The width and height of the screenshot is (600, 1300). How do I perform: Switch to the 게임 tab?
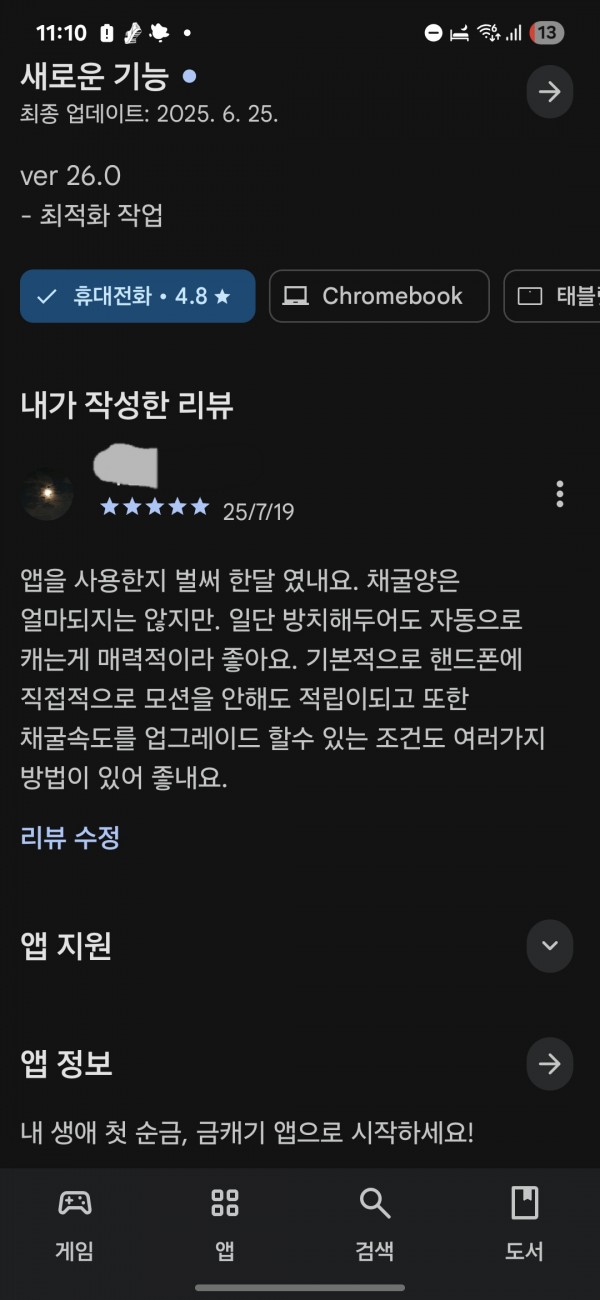(x=75, y=1224)
